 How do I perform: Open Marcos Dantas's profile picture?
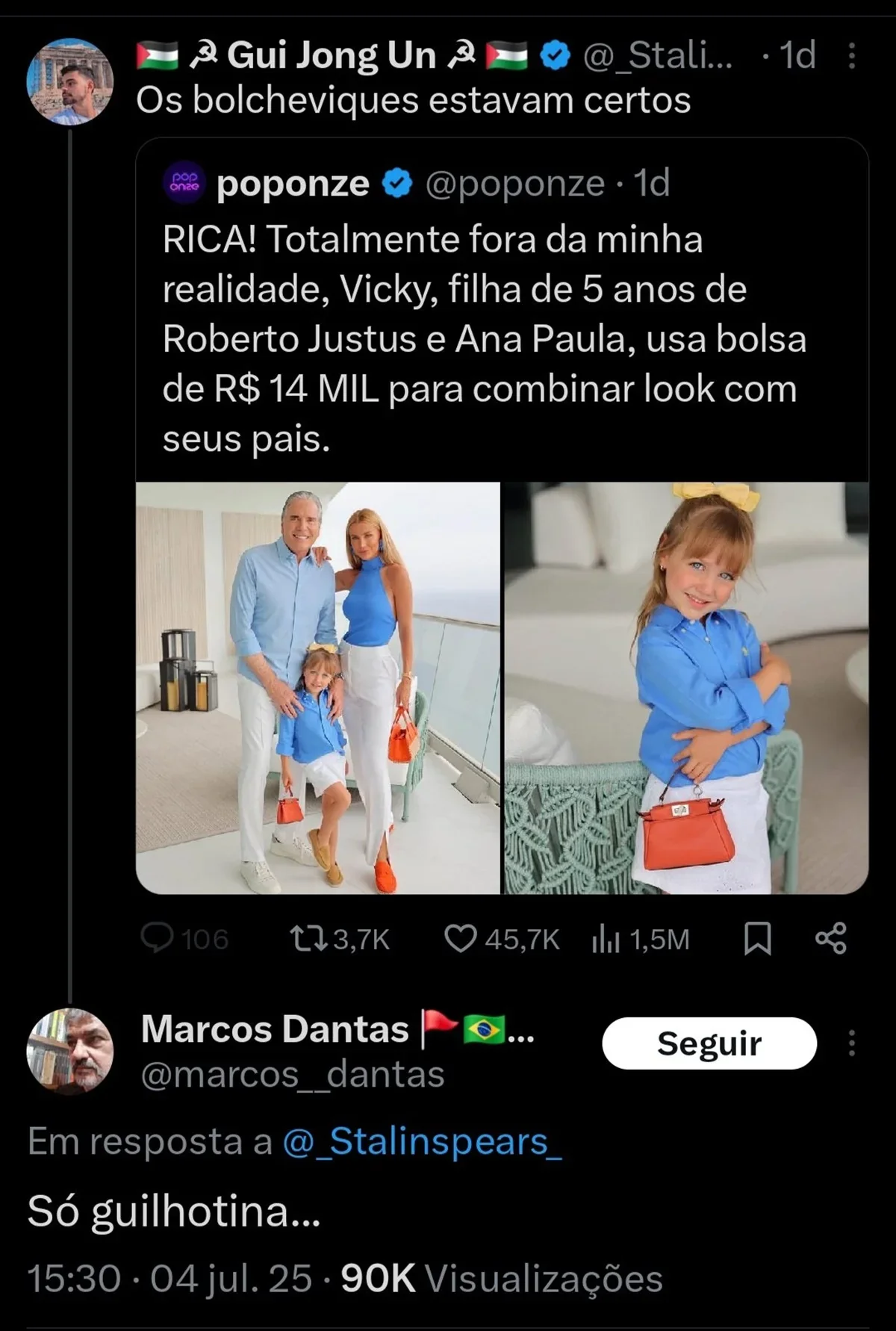point(69,1052)
